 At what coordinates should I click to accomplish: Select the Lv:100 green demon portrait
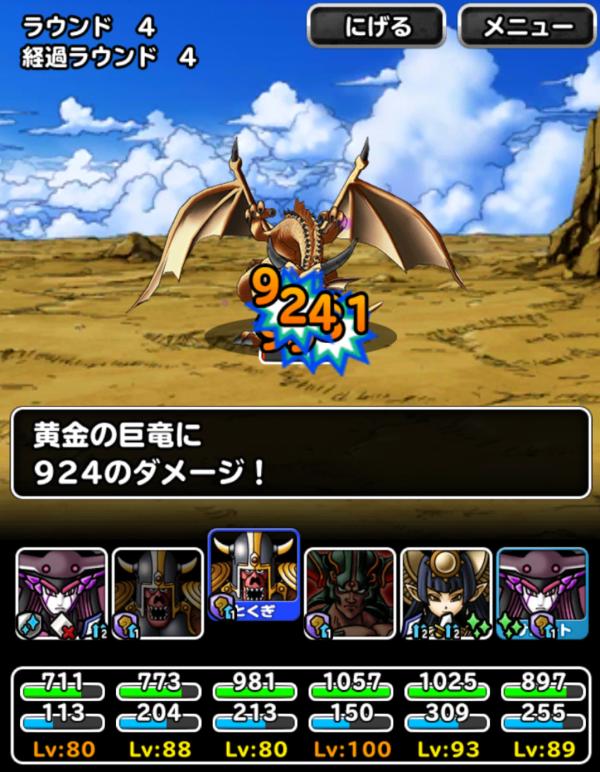[348, 593]
